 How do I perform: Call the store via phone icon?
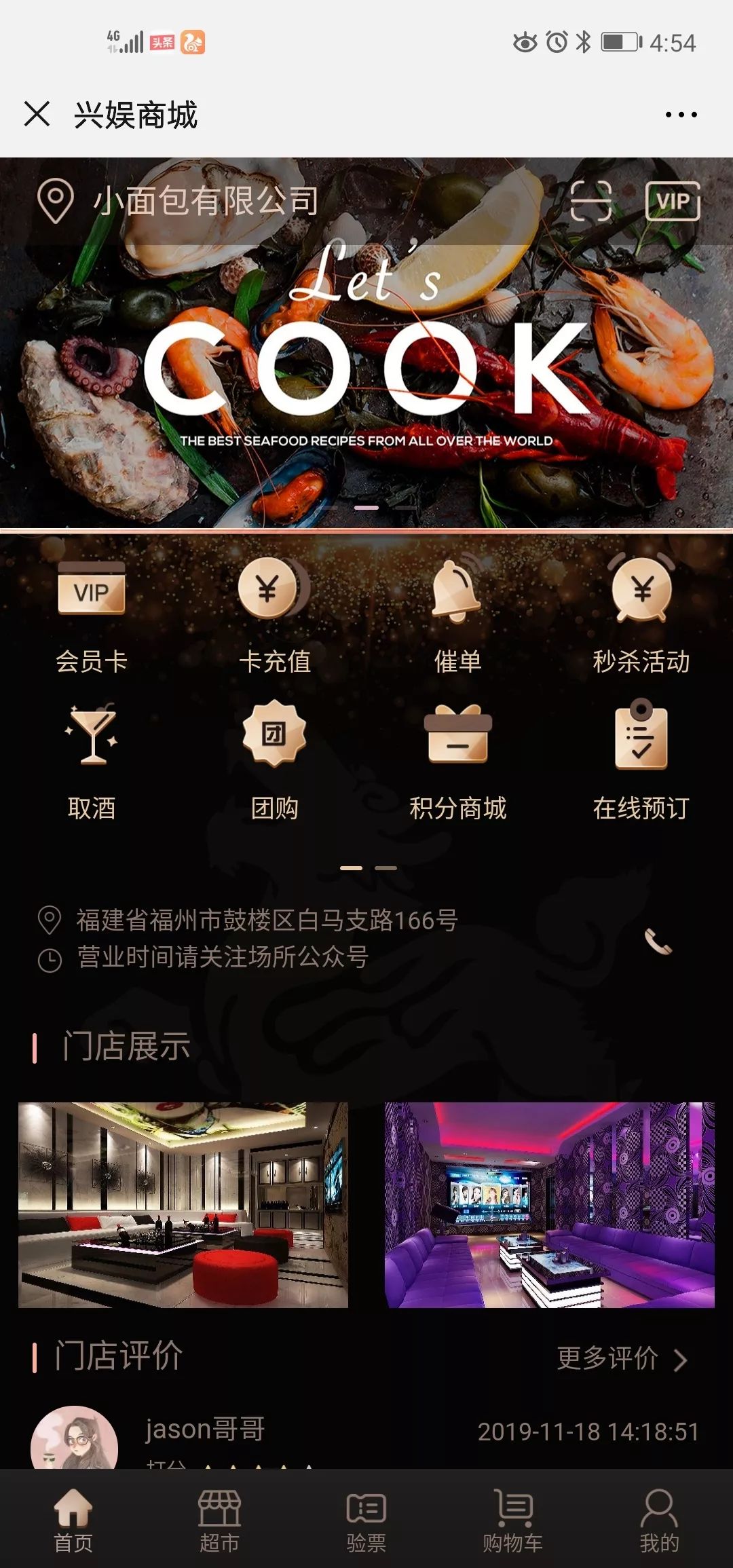(x=658, y=941)
